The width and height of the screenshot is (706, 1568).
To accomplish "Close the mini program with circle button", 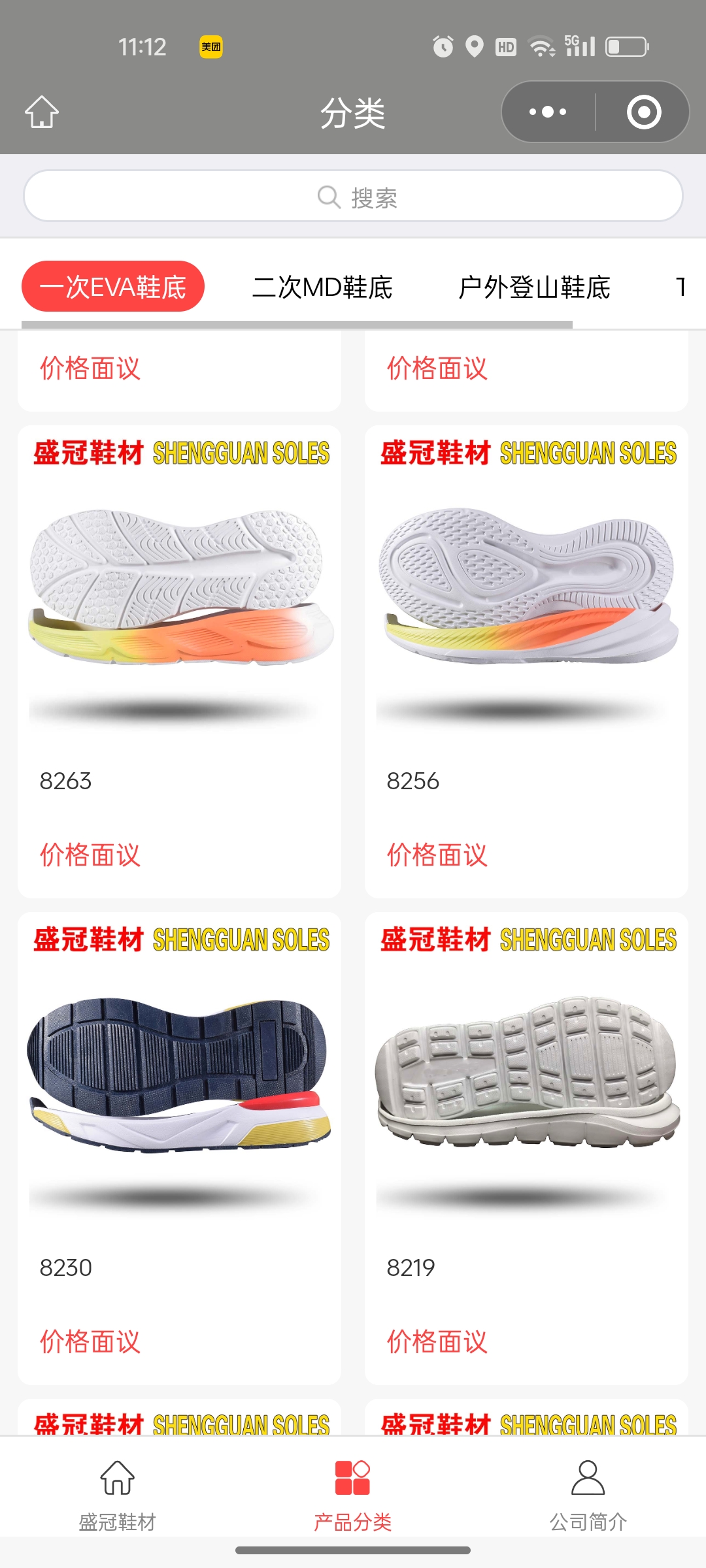I will click(644, 112).
